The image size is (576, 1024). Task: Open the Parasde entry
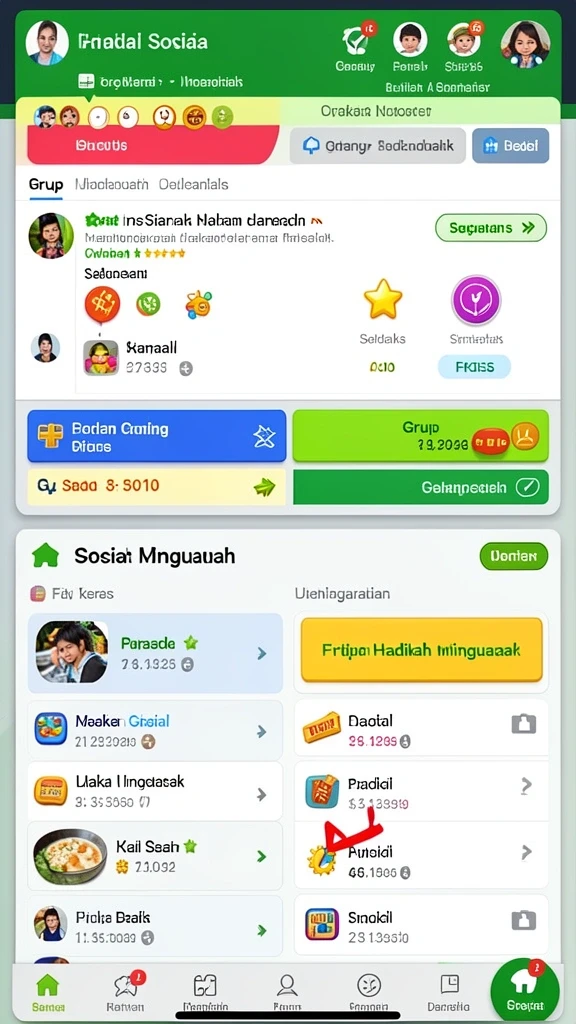click(x=155, y=653)
